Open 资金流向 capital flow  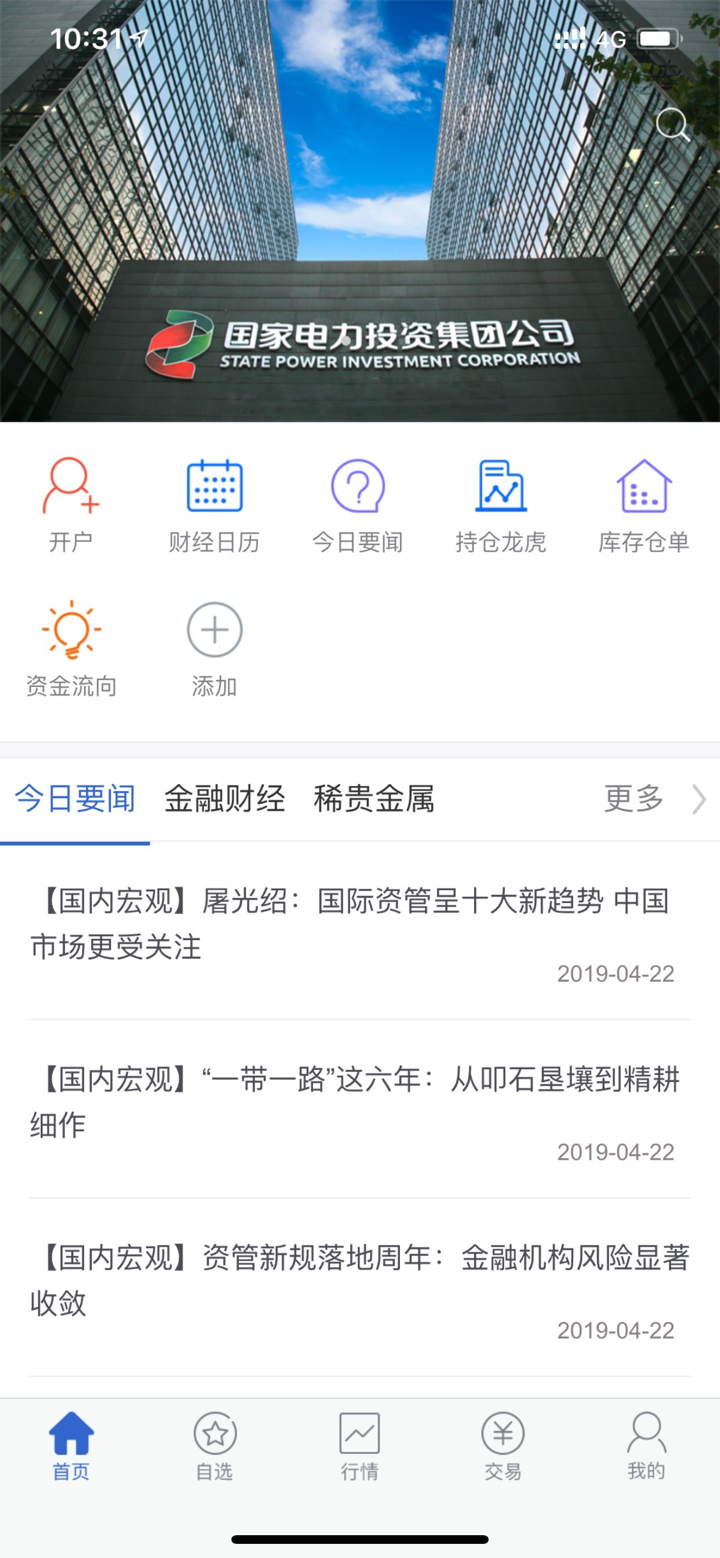click(71, 648)
